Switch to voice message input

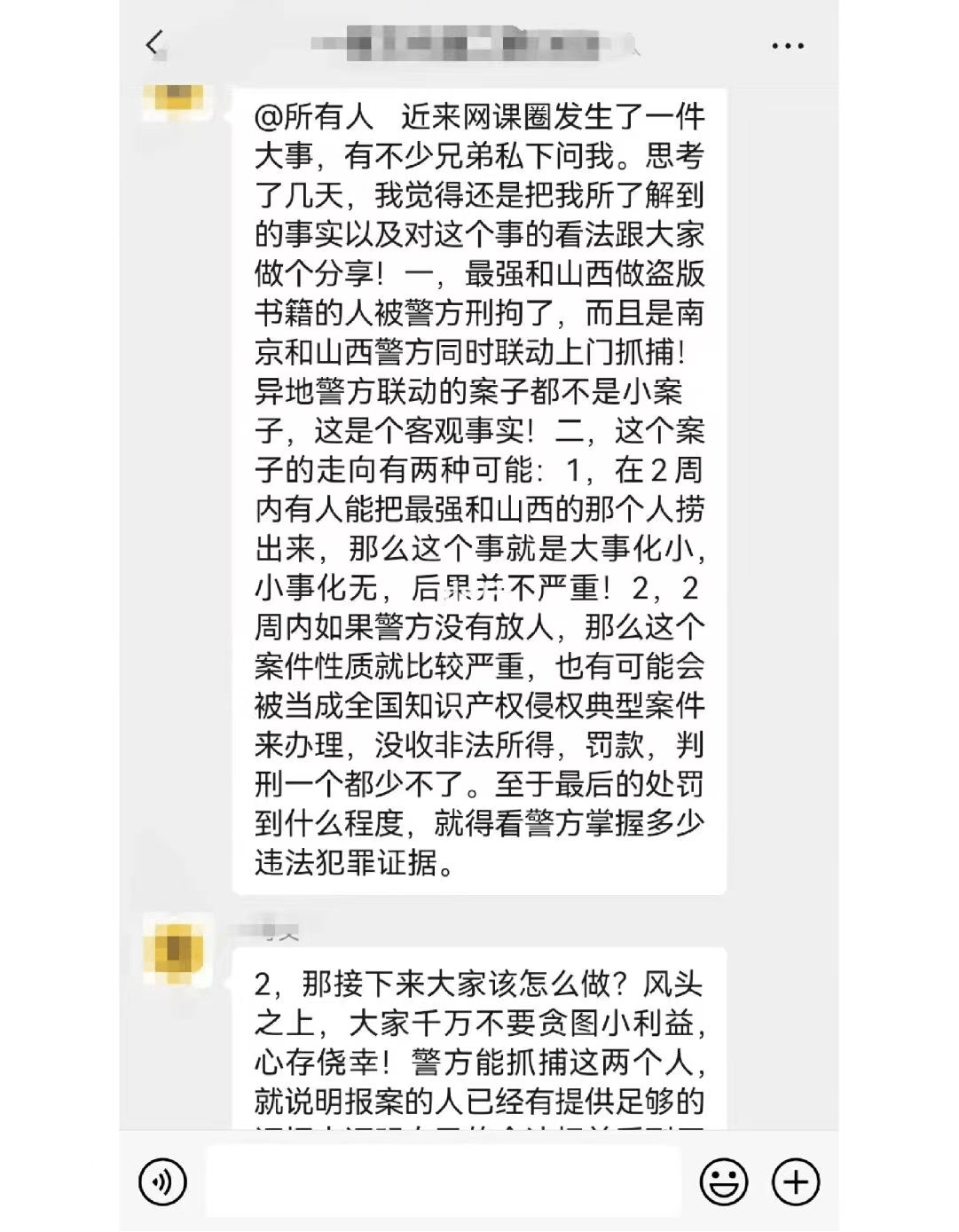(x=163, y=1181)
